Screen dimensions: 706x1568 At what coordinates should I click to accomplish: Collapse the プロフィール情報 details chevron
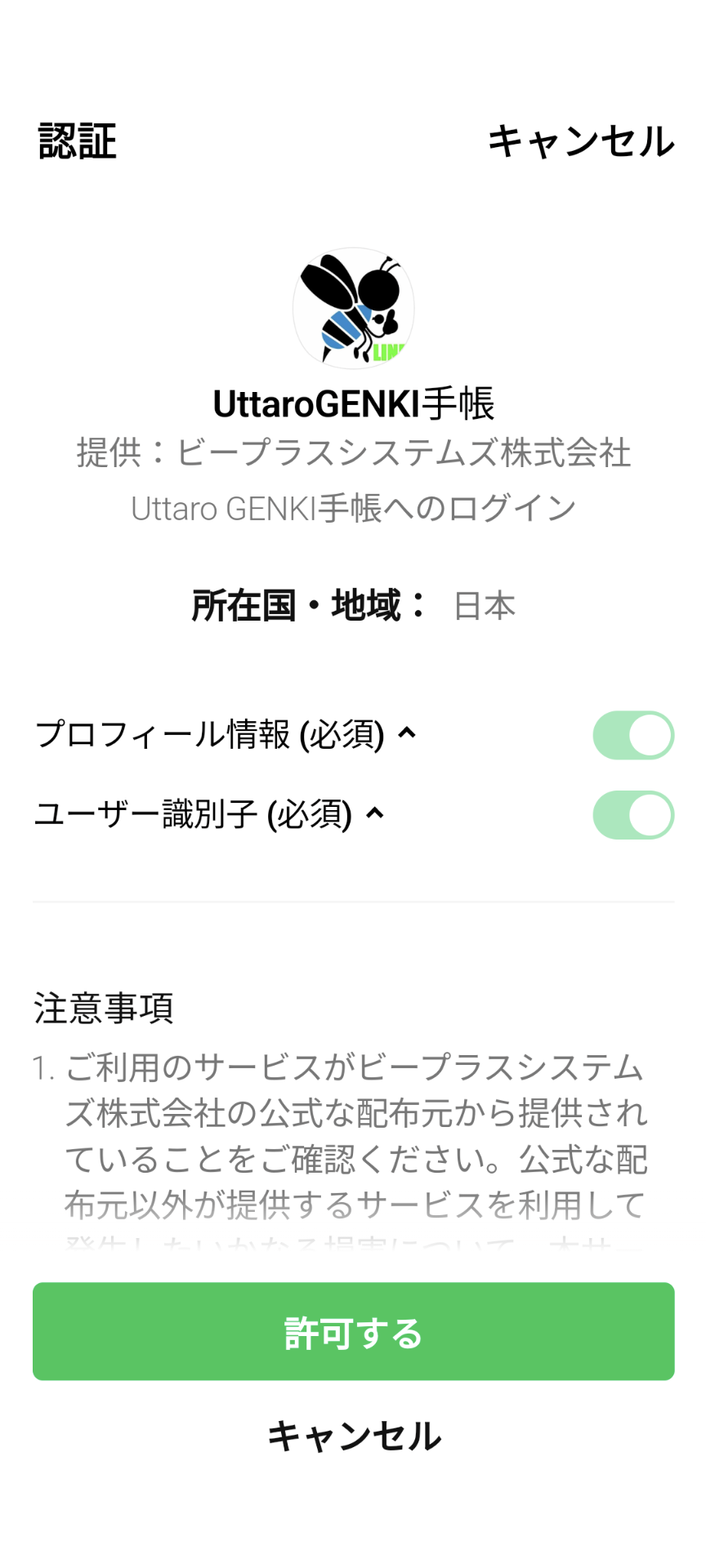click(407, 733)
